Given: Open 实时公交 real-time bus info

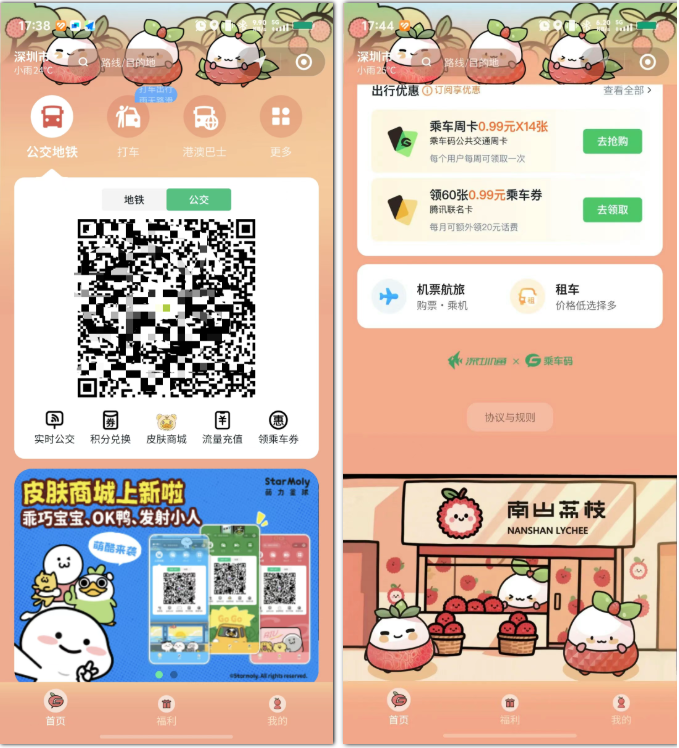Looking at the screenshot, I should click(x=54, y=427).
